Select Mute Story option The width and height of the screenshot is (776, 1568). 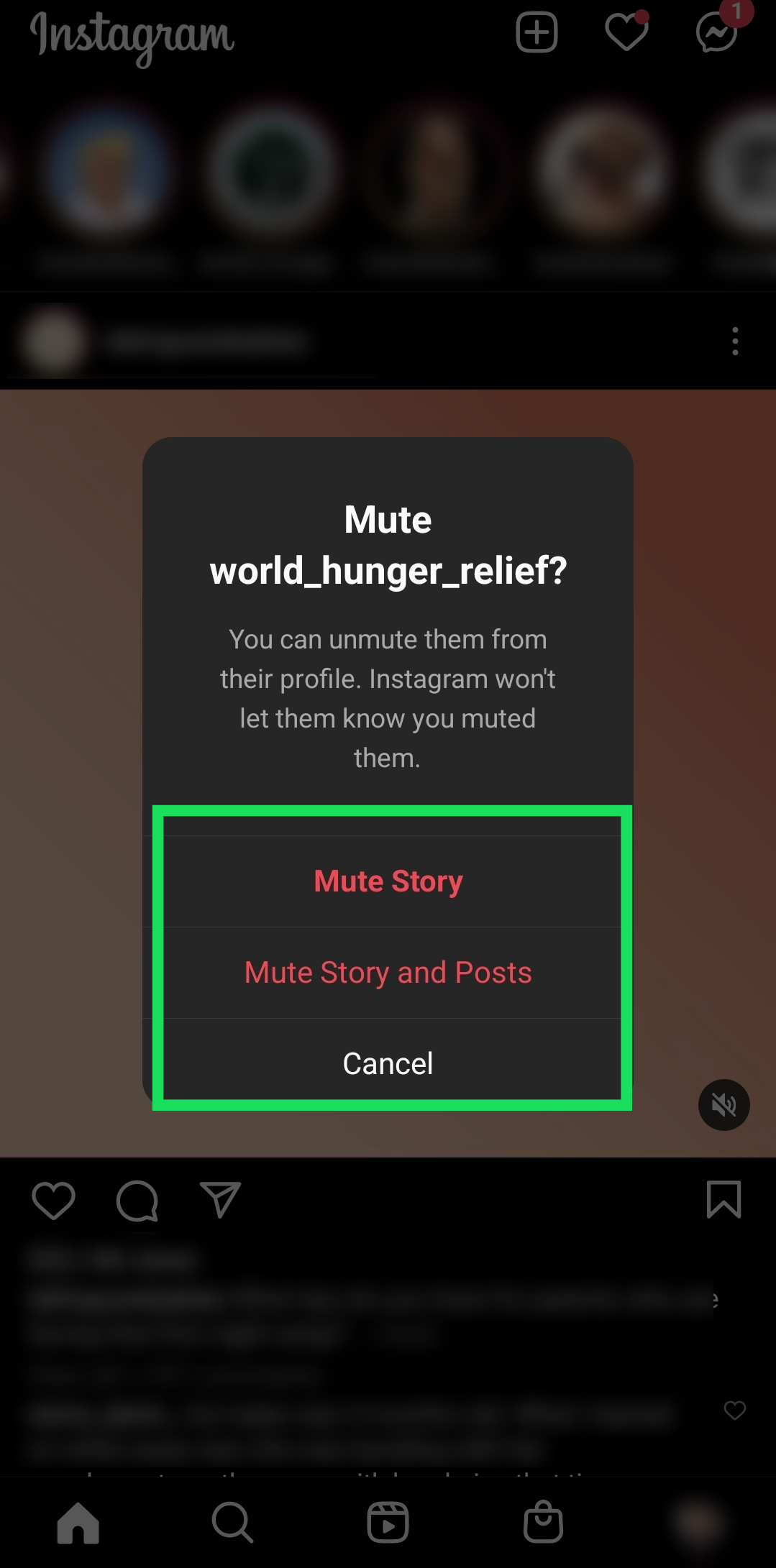(388, 881)
